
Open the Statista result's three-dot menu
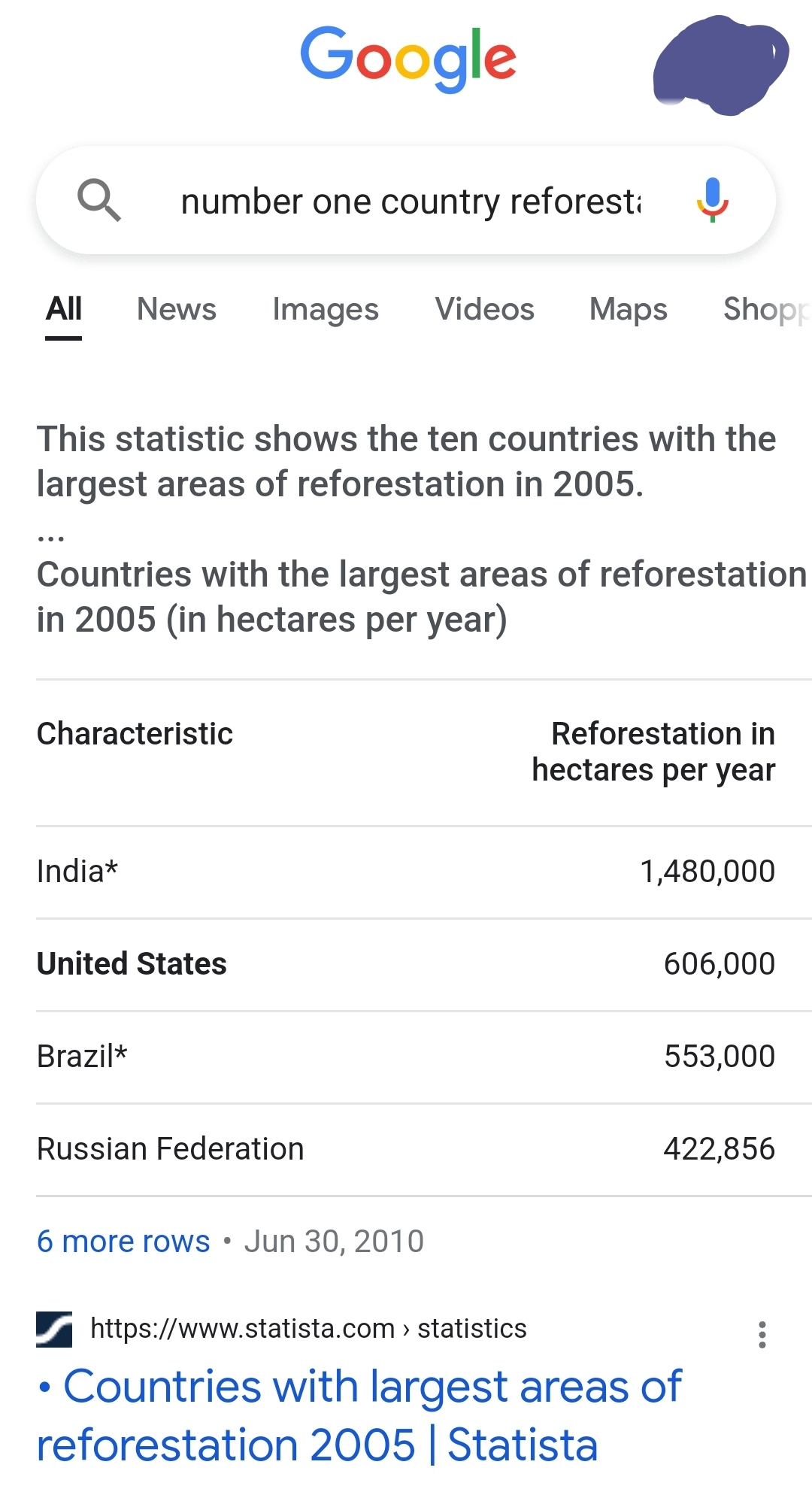762,1335
